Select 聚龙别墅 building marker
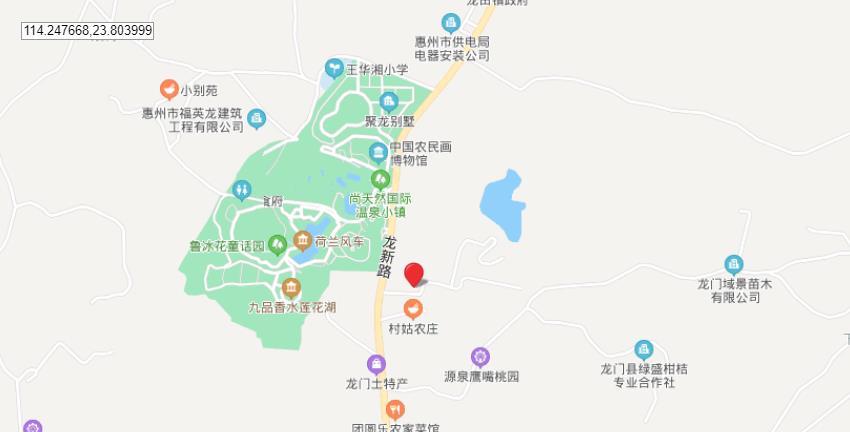Image resolution: width=850 pixels, height=432 pixels. point(389,101)
